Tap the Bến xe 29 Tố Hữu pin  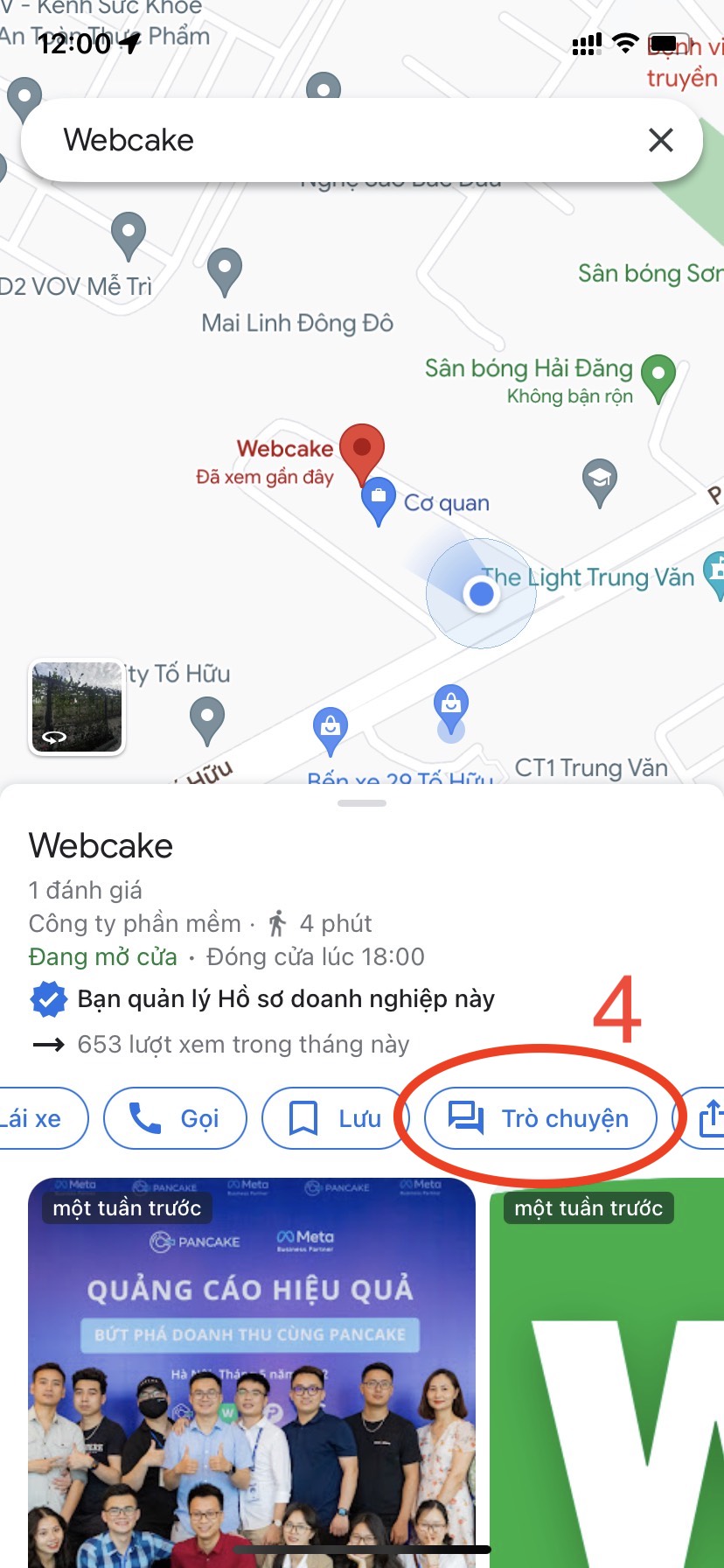(331, 728)
